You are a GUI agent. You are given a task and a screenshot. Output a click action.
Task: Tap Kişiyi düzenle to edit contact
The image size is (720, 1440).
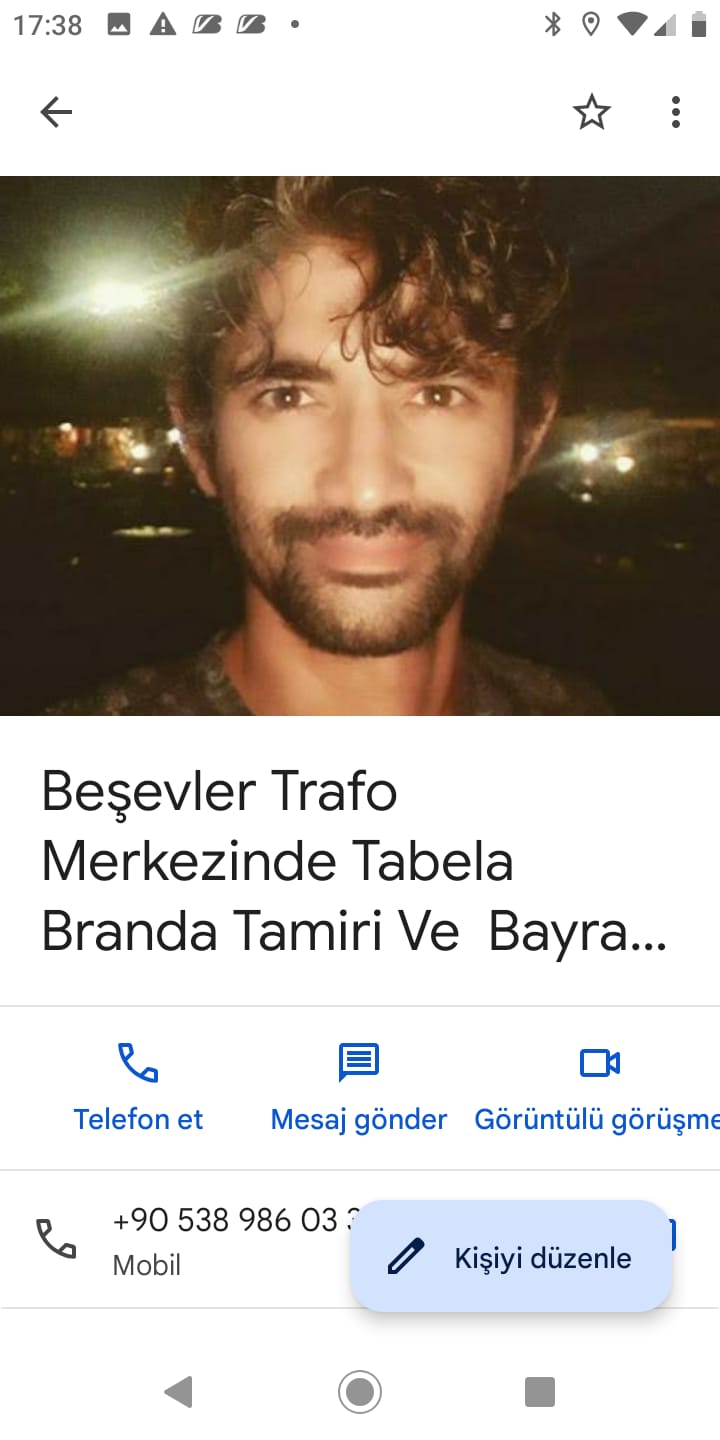point(511,1257)
